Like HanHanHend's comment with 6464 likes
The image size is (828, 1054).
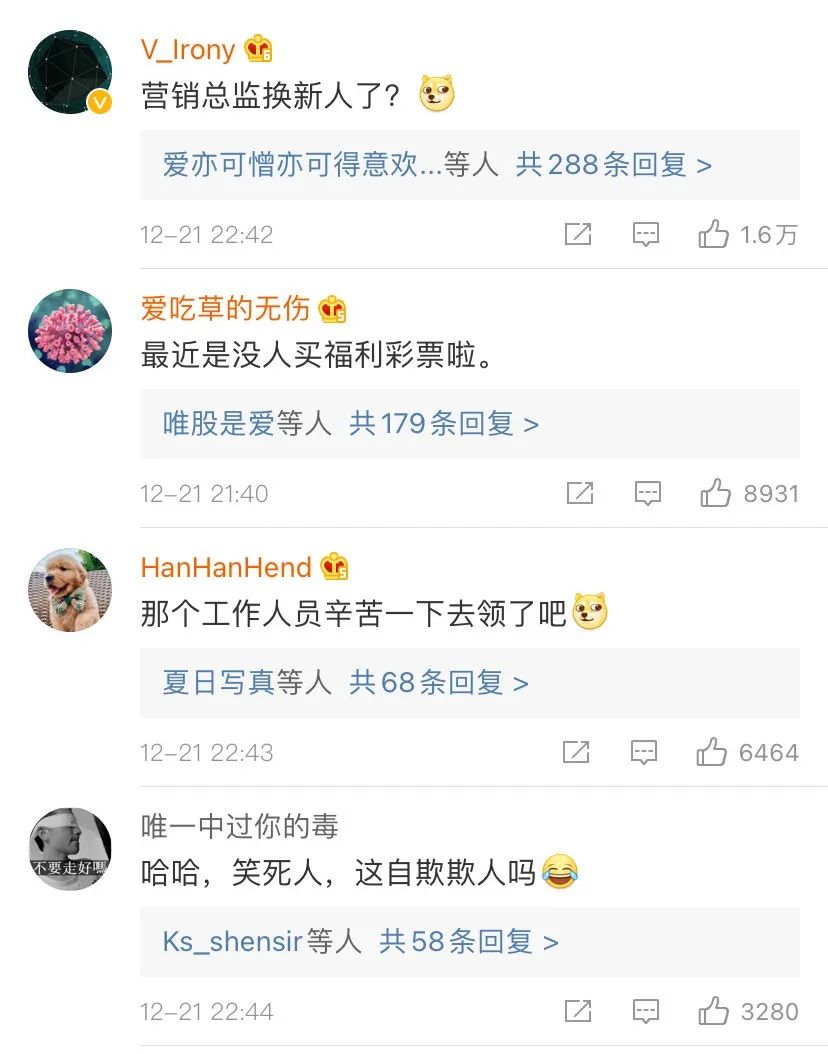[x=712, y=752]
